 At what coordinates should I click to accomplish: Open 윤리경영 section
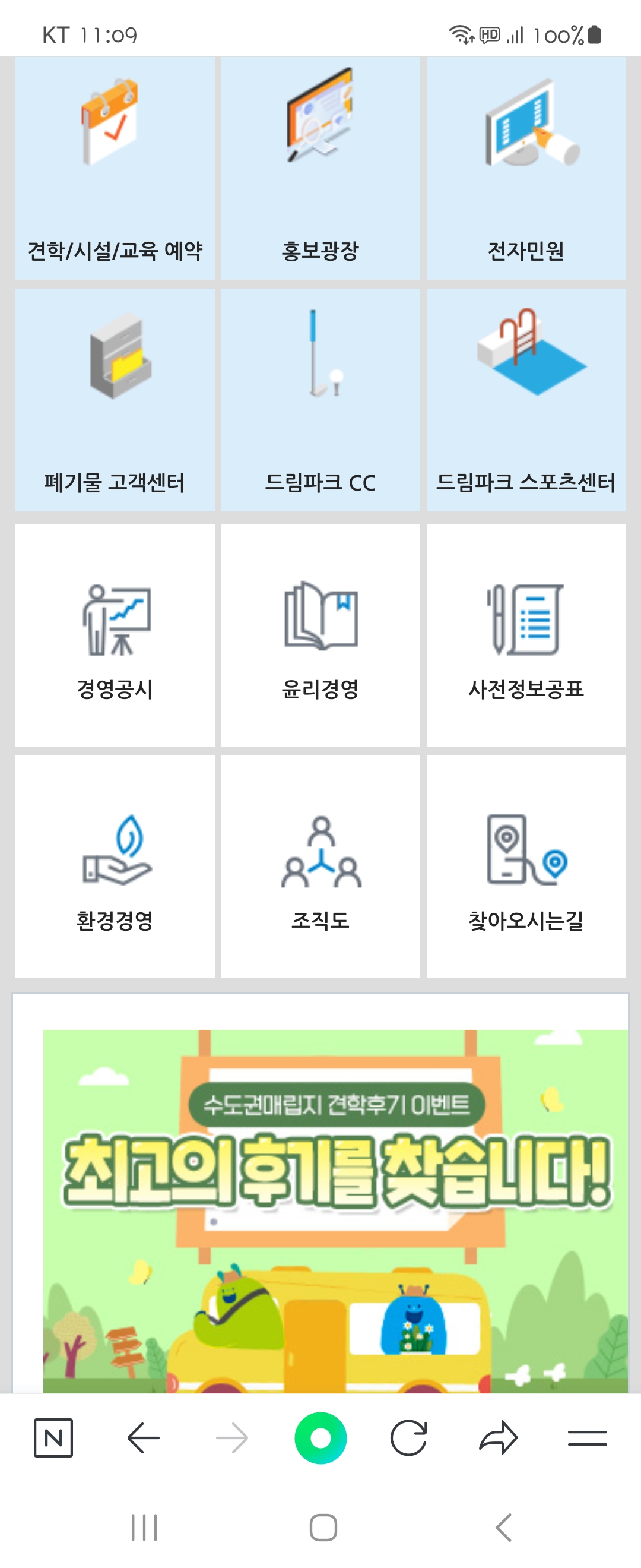pyautogui.click(x=320, y=635)
